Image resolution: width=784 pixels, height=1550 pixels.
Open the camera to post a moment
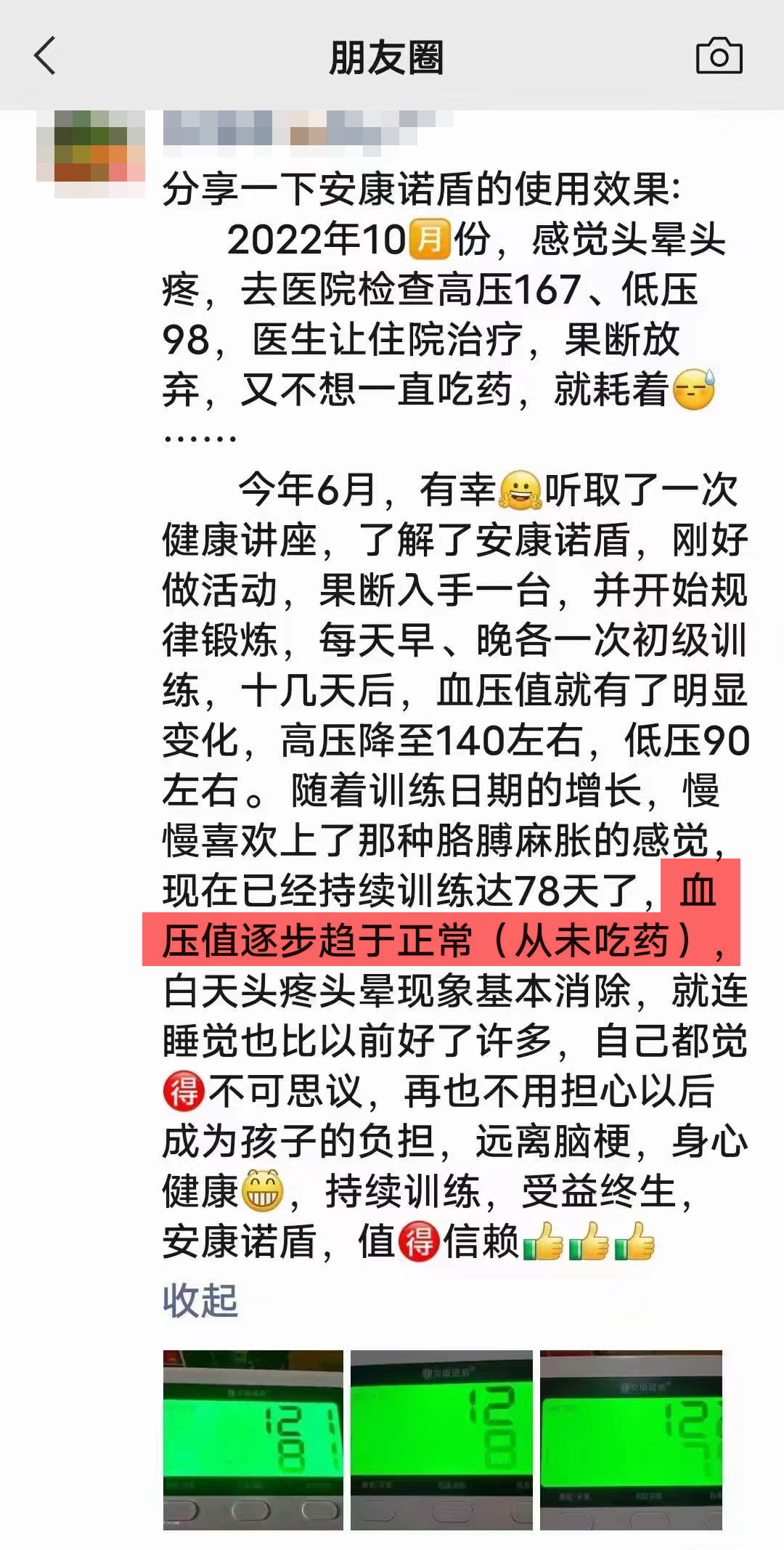click(x=719, y=56)
